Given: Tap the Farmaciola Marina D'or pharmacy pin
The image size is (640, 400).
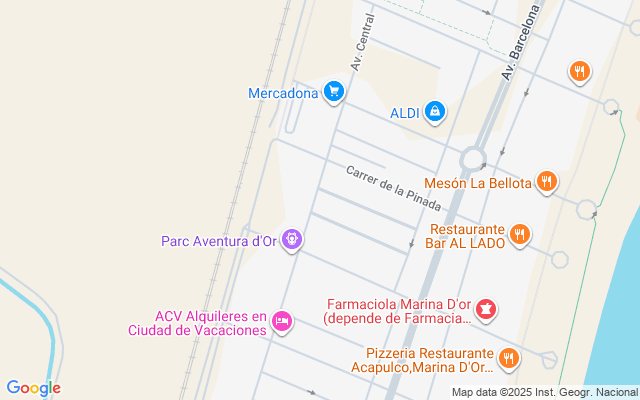Looking at the screenshot, I should [486, 310].
